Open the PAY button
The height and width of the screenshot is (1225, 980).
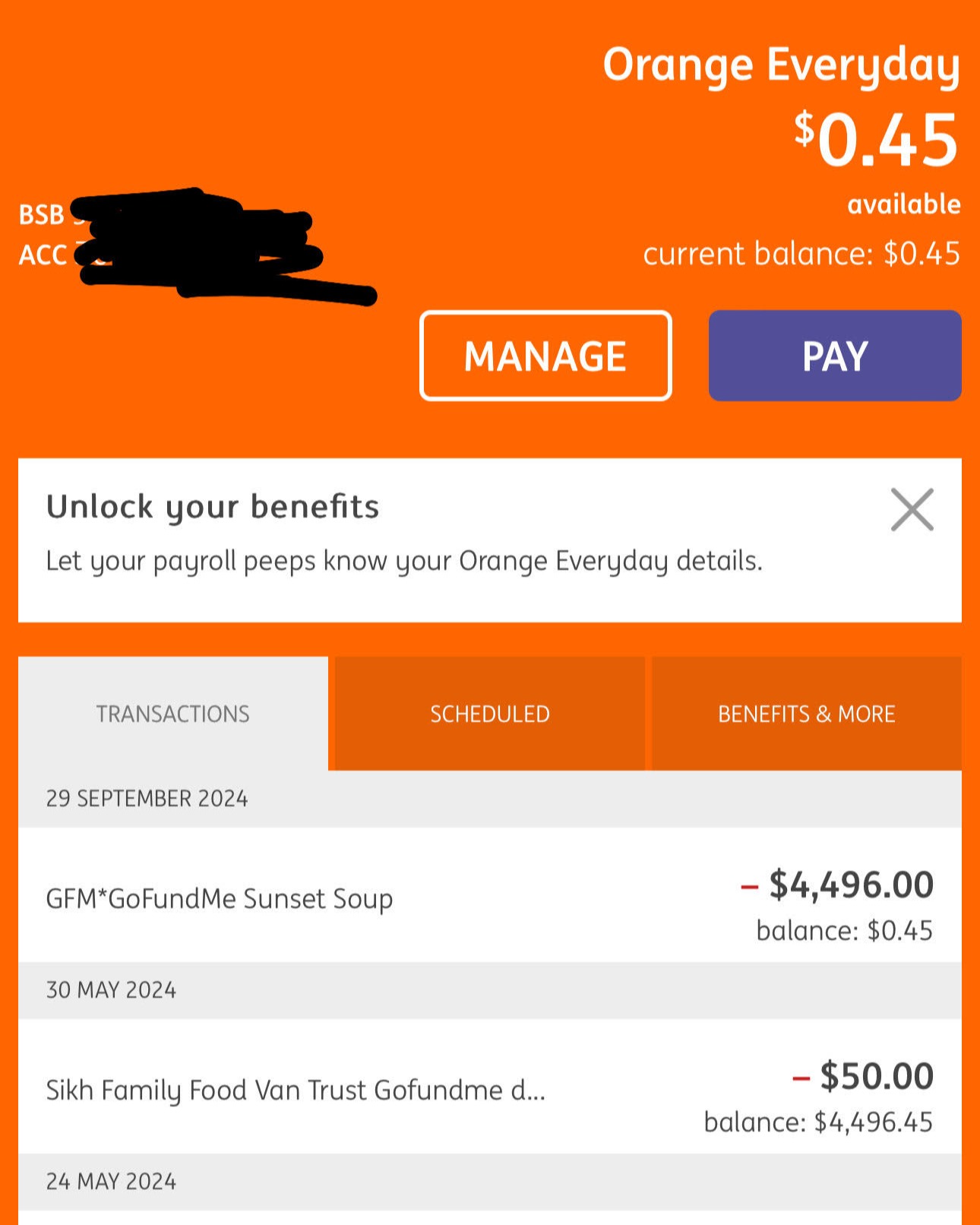tap(834, 356)
